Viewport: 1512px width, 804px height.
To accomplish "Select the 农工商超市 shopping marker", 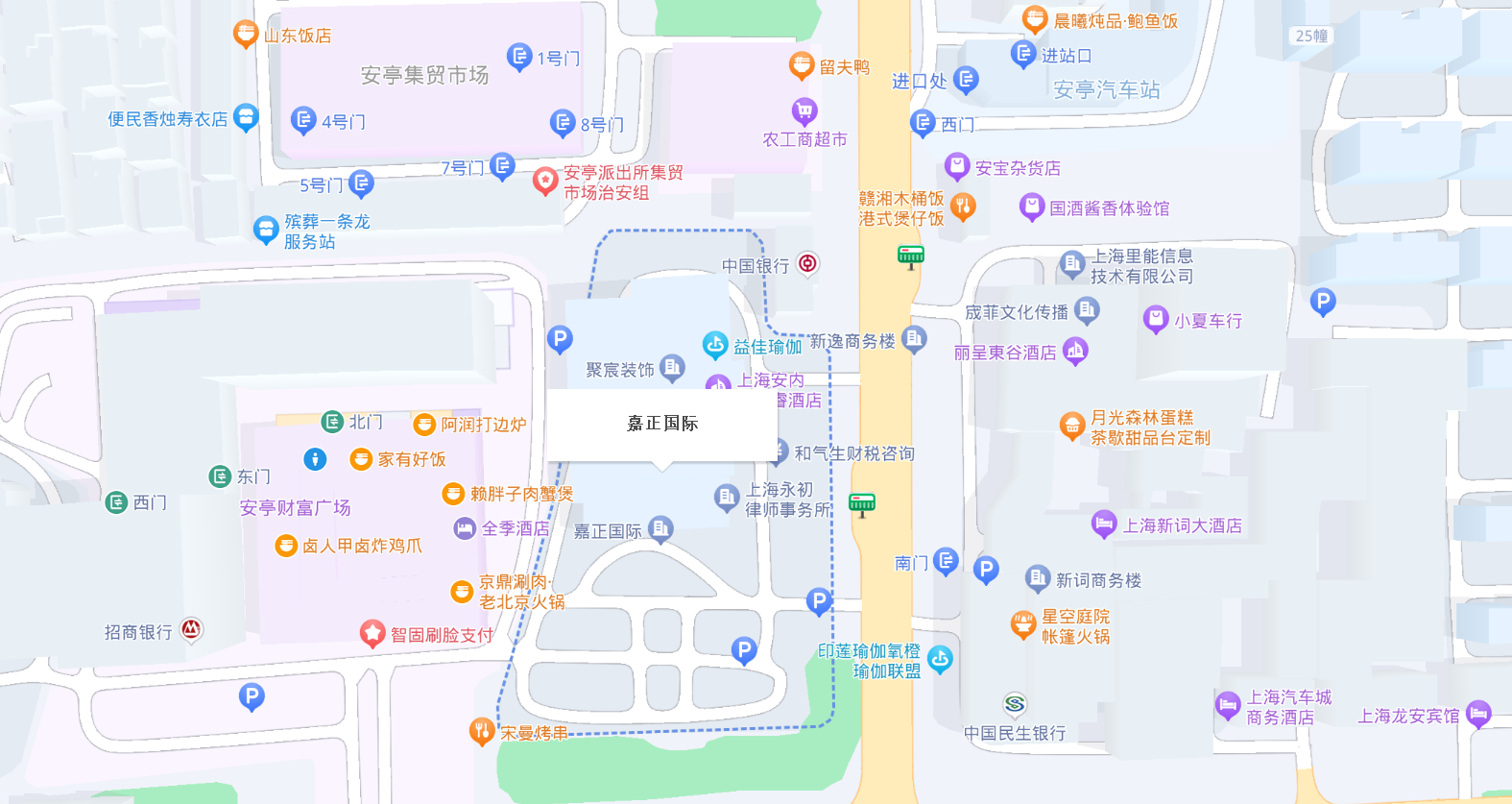I will point(804,111).
